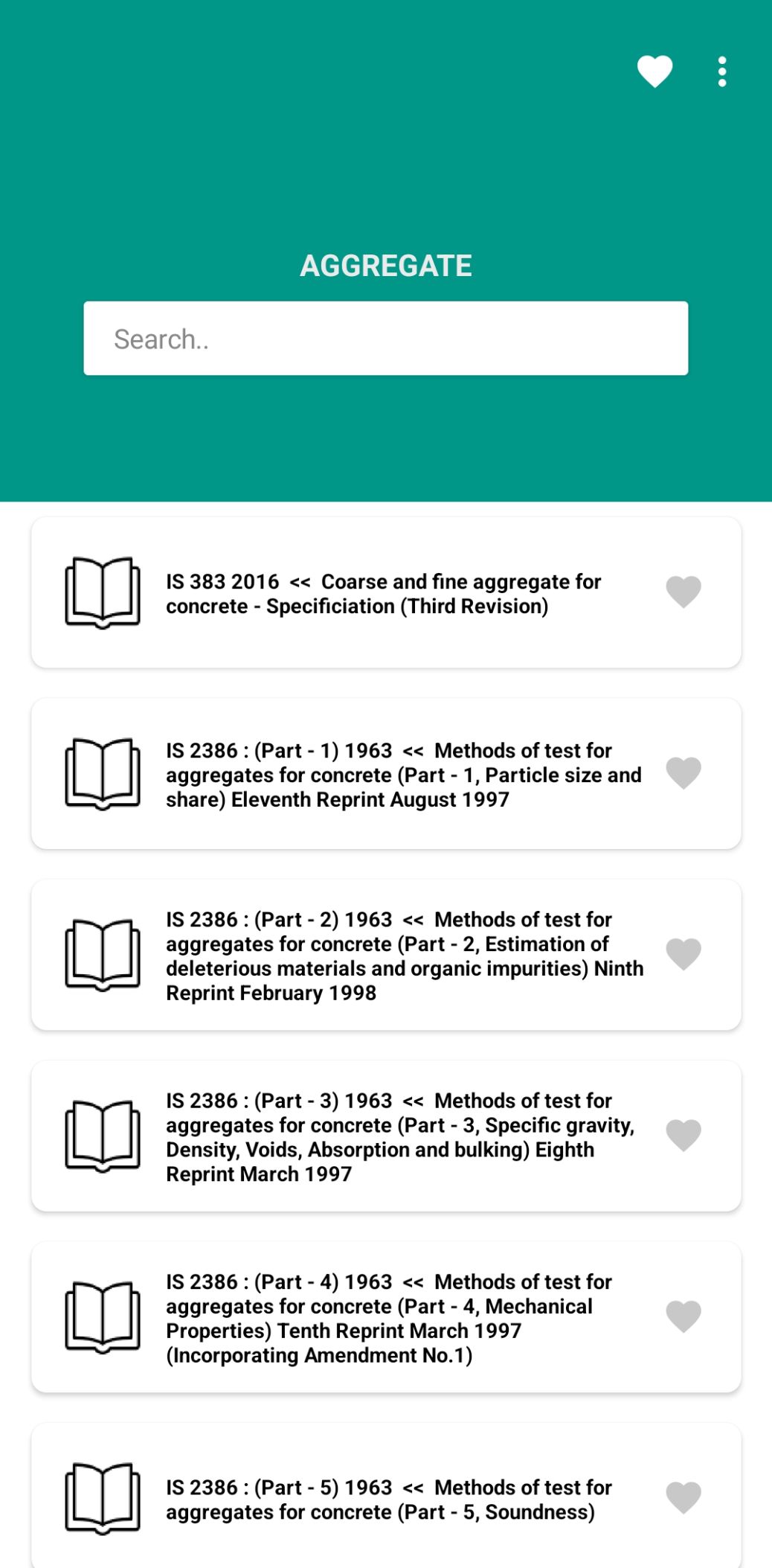Open IS 383 2016 coarse and fine aggregate
772x1568 pixels.
click(x=383, y=594)
